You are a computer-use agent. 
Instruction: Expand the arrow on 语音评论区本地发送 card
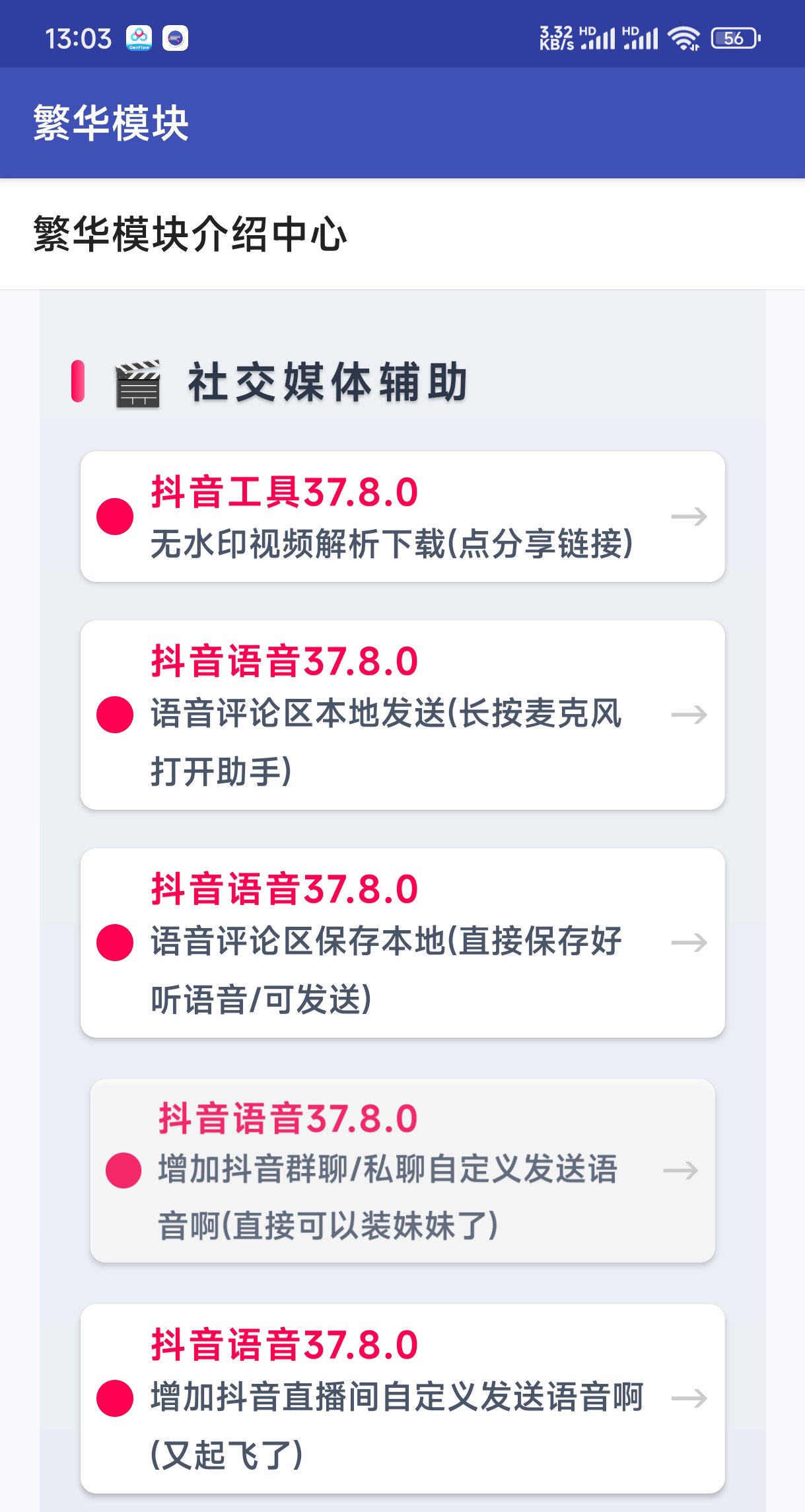[689, 714]
